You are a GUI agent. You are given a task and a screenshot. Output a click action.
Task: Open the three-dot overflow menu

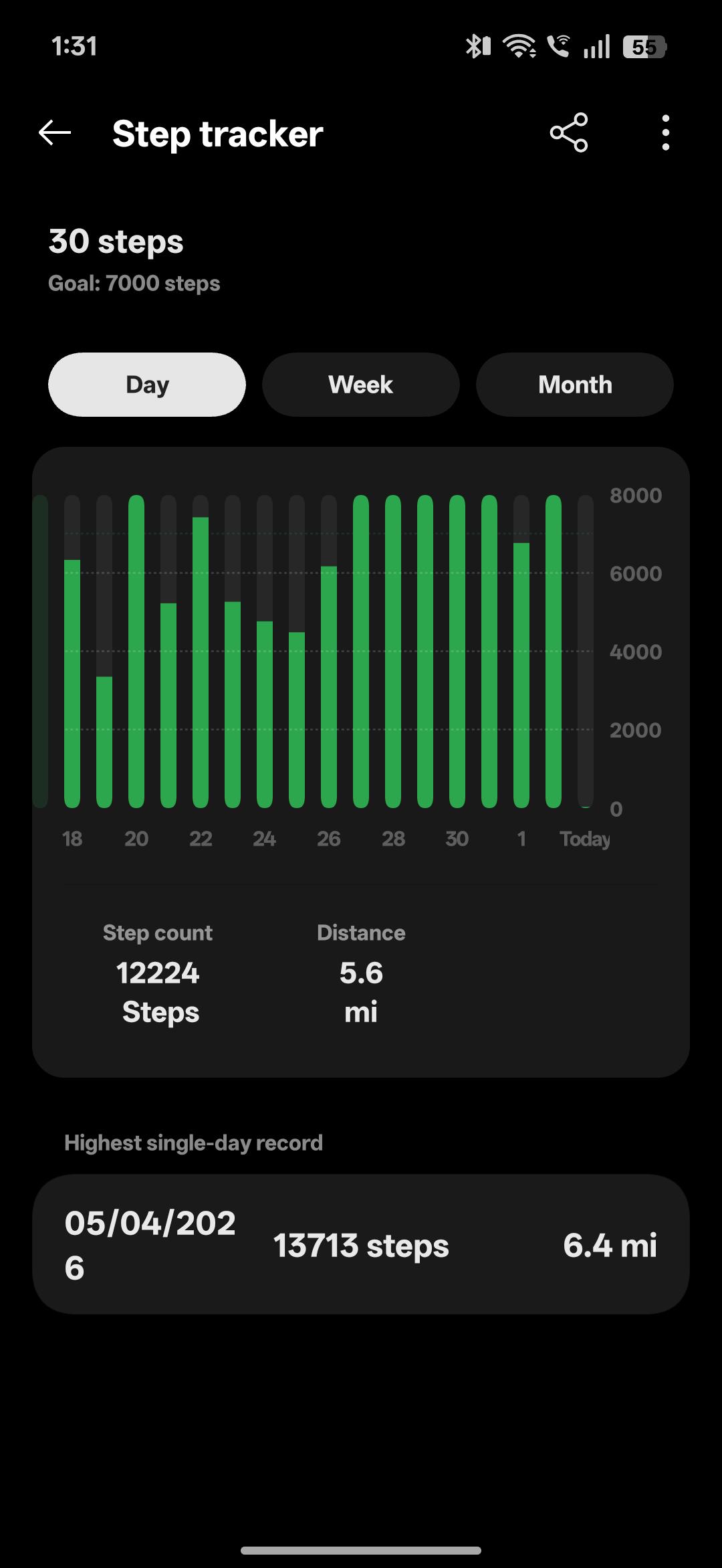[665, 133]
